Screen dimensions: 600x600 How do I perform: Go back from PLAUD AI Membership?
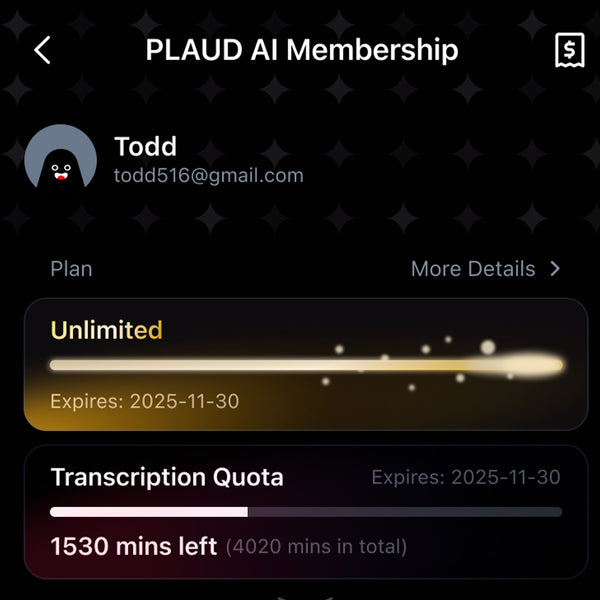pyautogui.click(x=42, y=51)
